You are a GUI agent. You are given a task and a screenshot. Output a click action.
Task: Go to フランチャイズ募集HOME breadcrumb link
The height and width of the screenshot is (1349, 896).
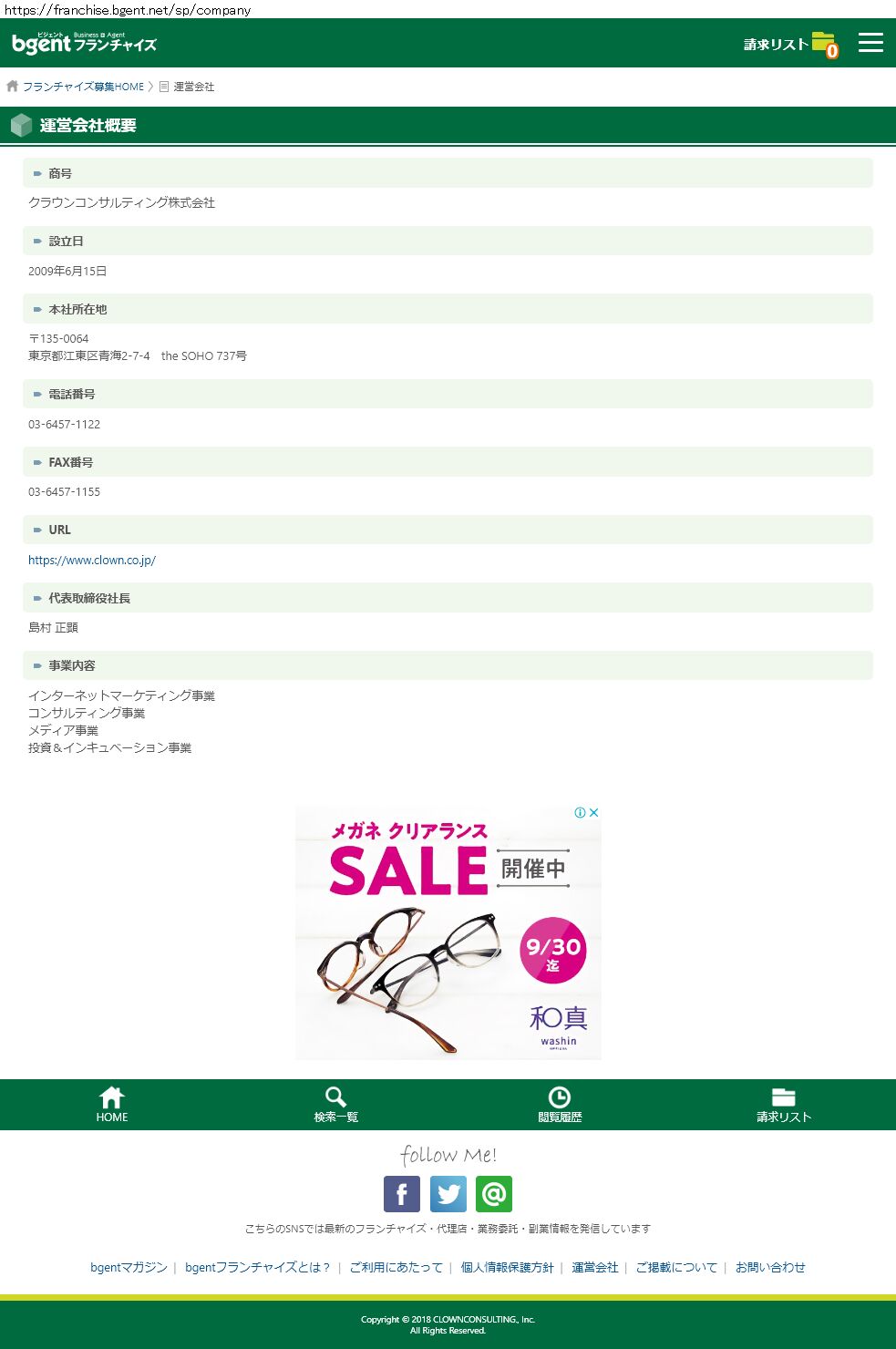pyautogui.click(x=83, y=87)
